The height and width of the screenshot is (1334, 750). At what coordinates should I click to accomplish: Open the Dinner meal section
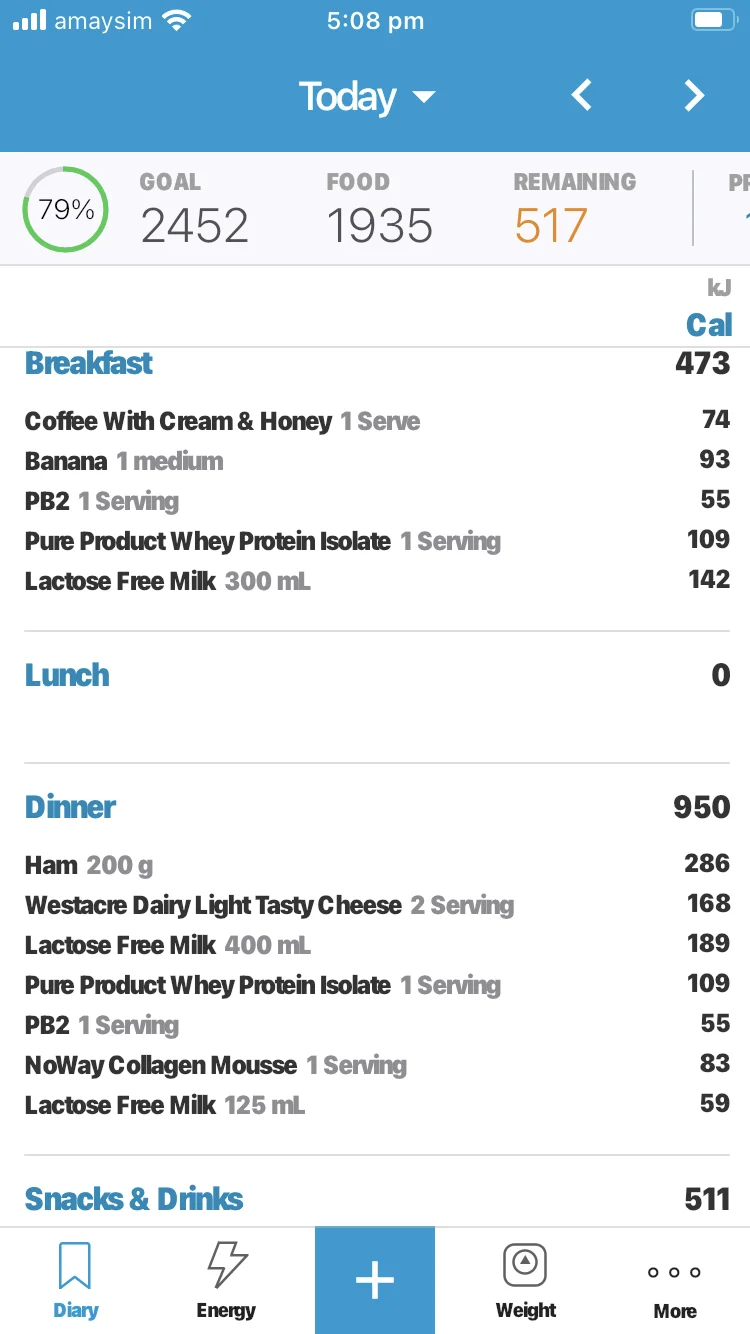pyautogui.click(x=70, y=807)
